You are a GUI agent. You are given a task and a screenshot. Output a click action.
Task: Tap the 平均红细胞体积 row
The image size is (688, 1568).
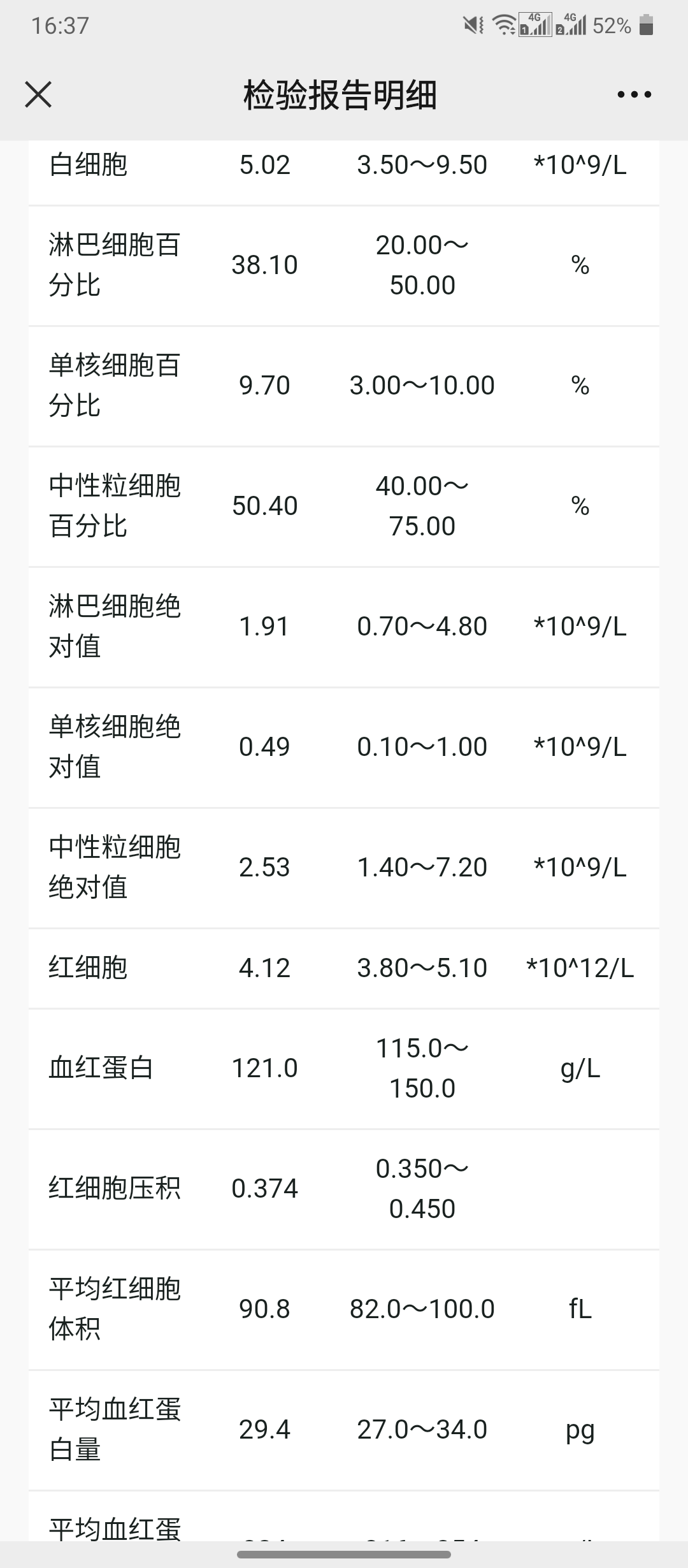pos(344,1308)
